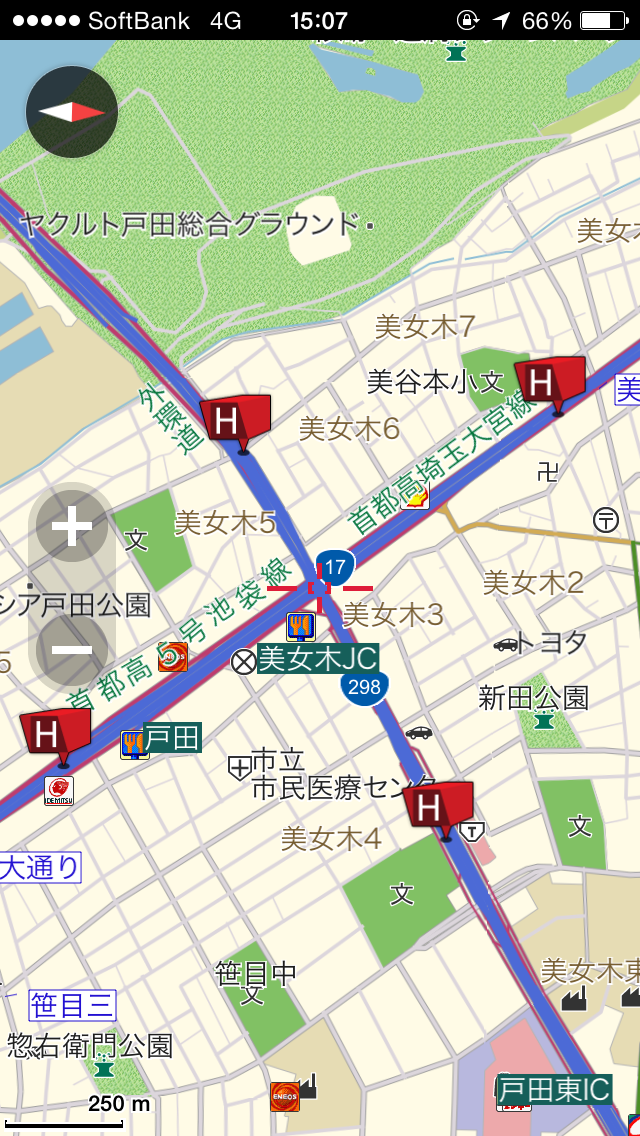Tap the compass to reset map orientation
Viewport: 640px width, 1136px height.
click(72, 112)
